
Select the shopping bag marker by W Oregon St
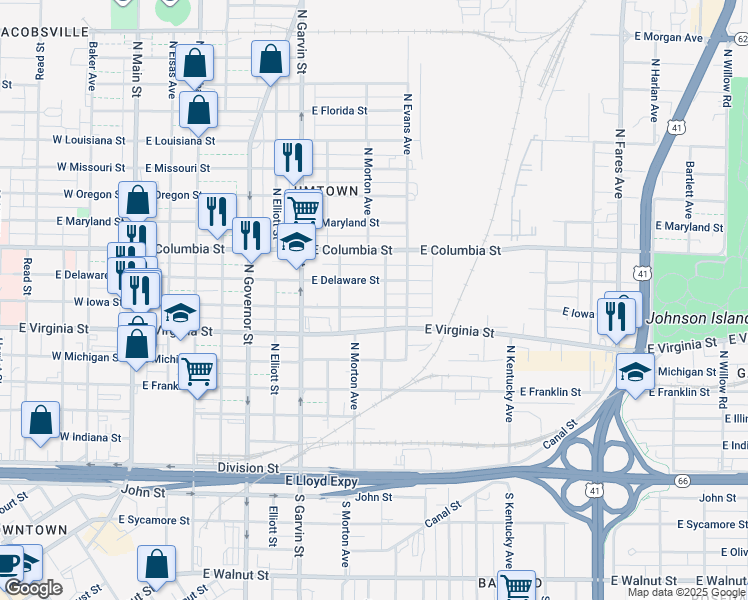137,201
